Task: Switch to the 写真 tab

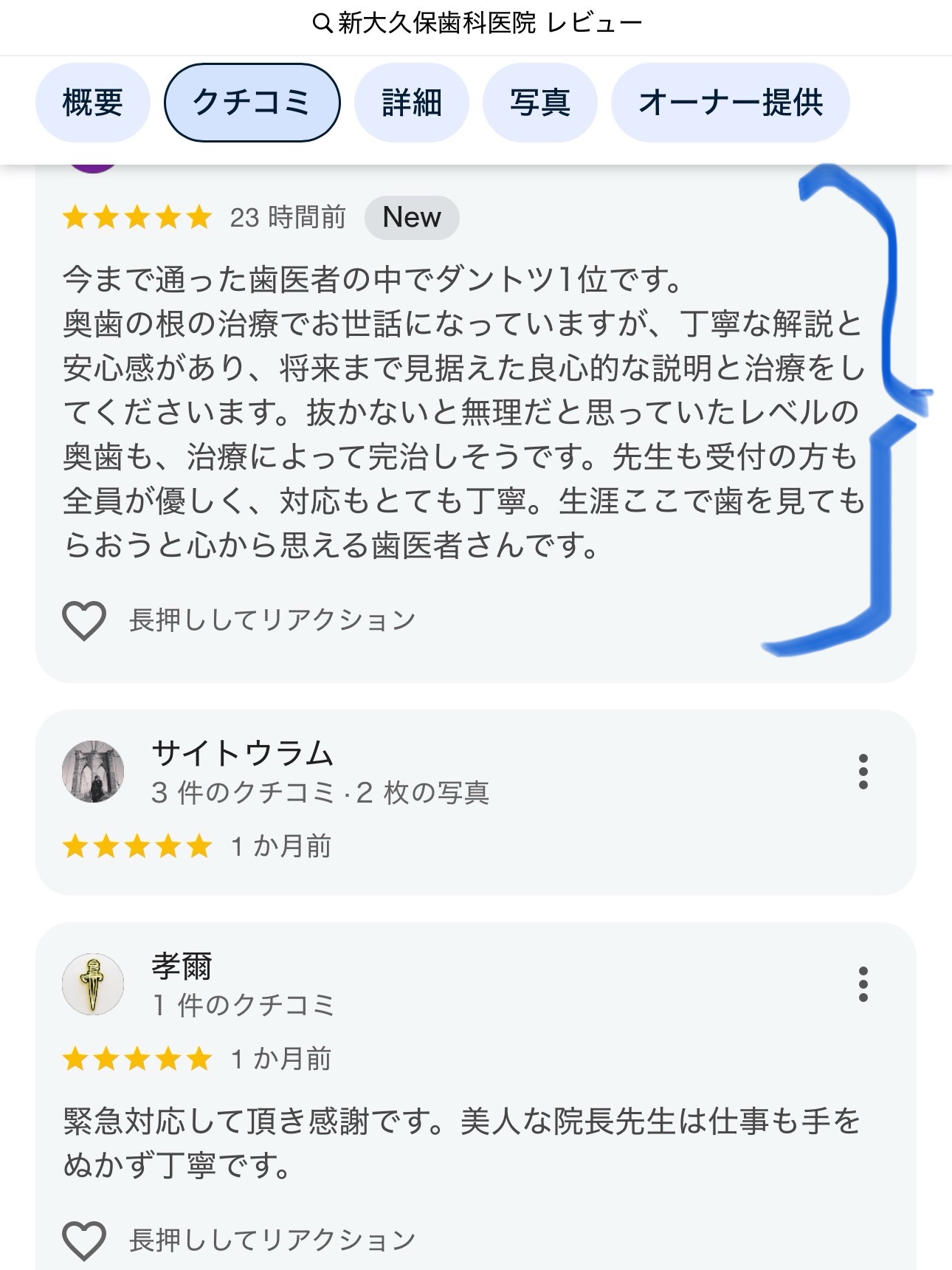Action: (x=539, y=103)
